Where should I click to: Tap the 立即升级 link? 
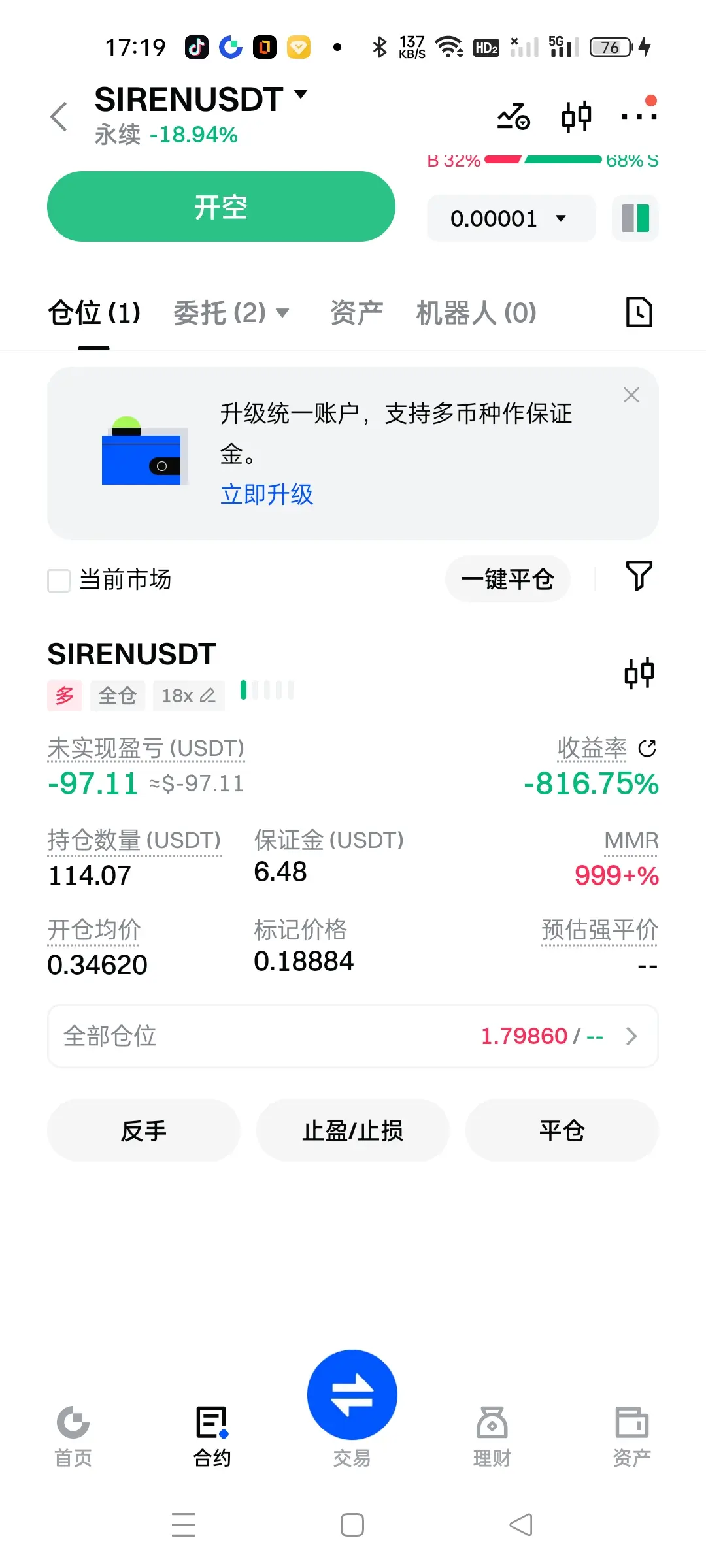267,495
